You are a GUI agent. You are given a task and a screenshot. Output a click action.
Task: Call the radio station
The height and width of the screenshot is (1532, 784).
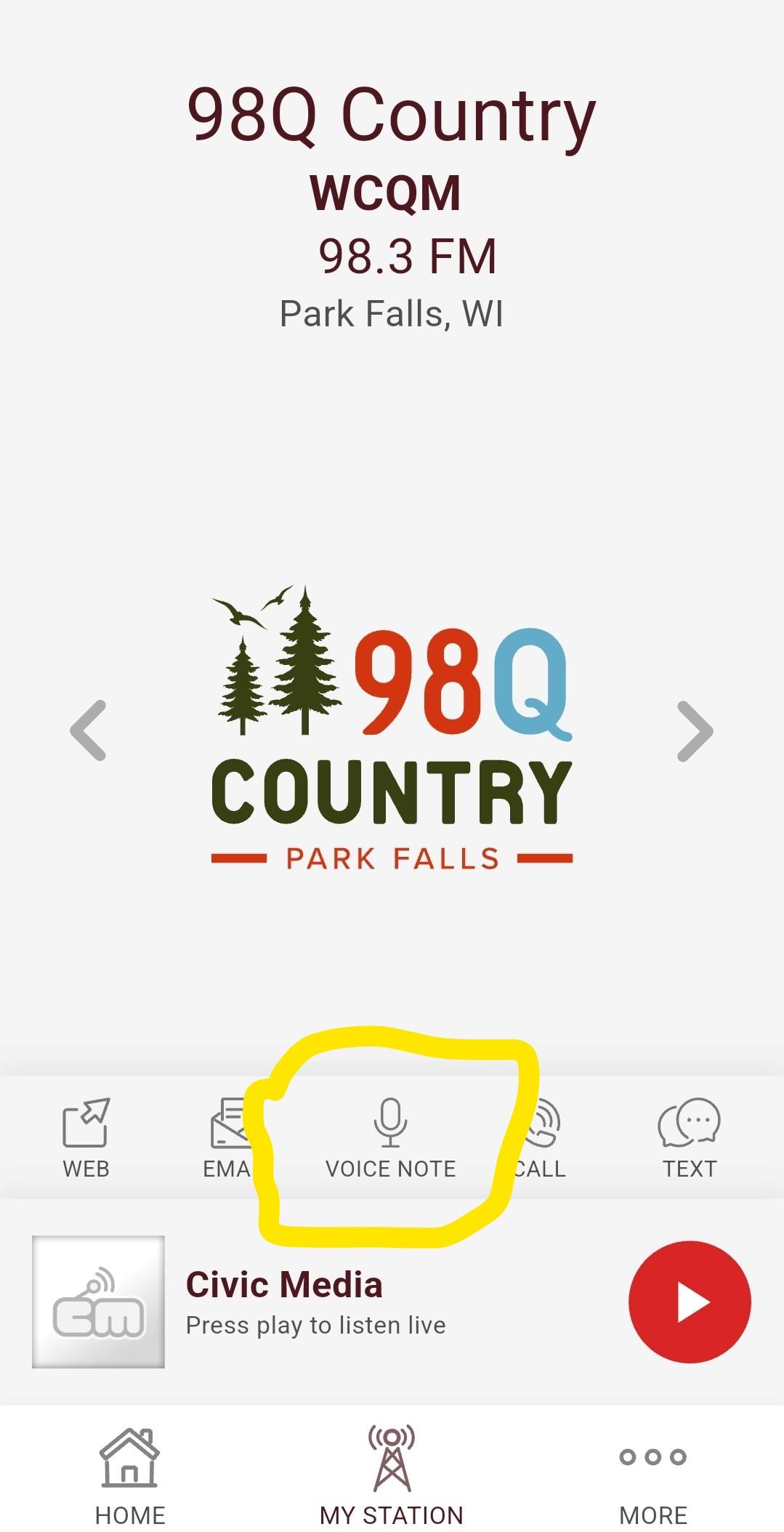(x=541, y=1137)
